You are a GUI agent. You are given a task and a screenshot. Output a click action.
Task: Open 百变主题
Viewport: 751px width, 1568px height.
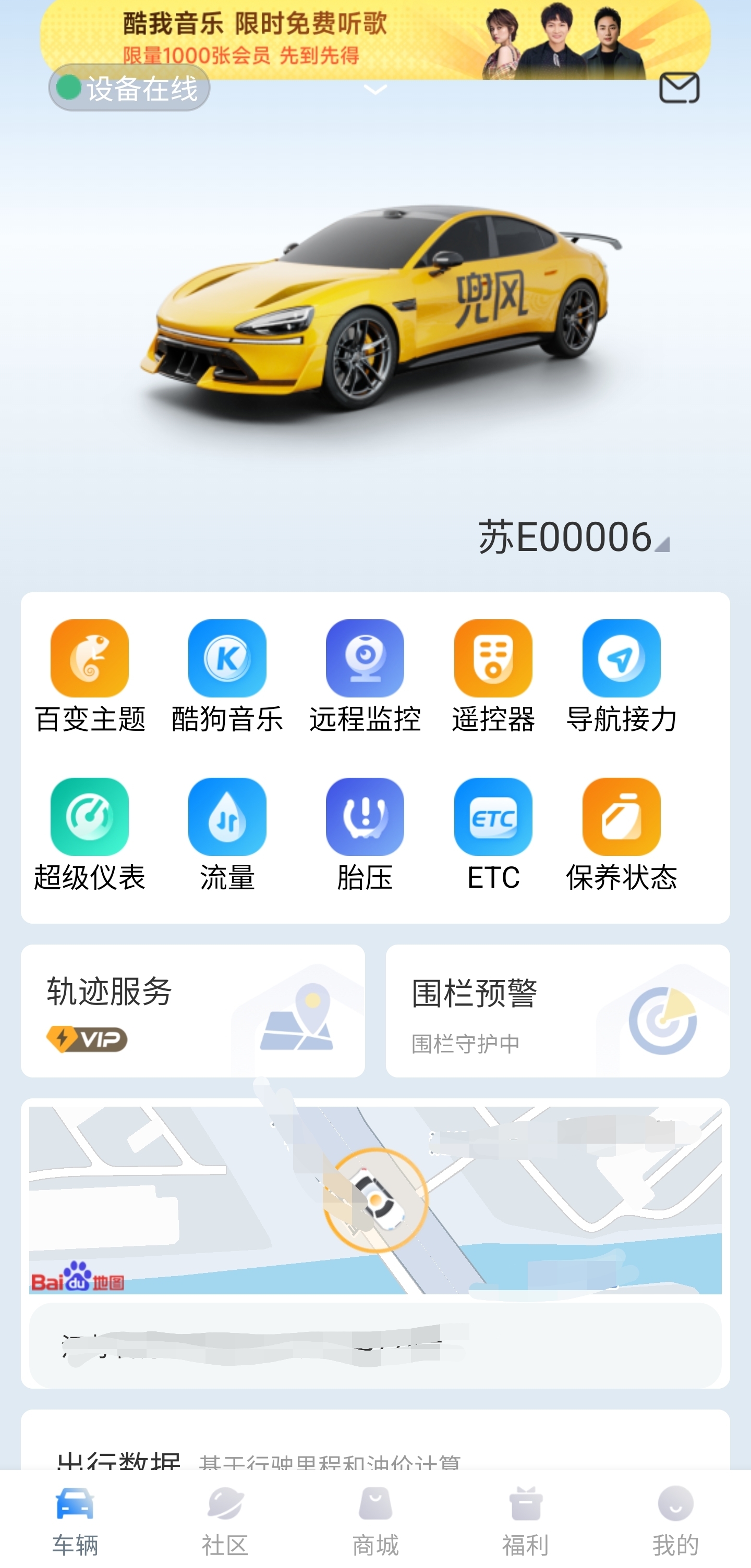click(90, 675)
